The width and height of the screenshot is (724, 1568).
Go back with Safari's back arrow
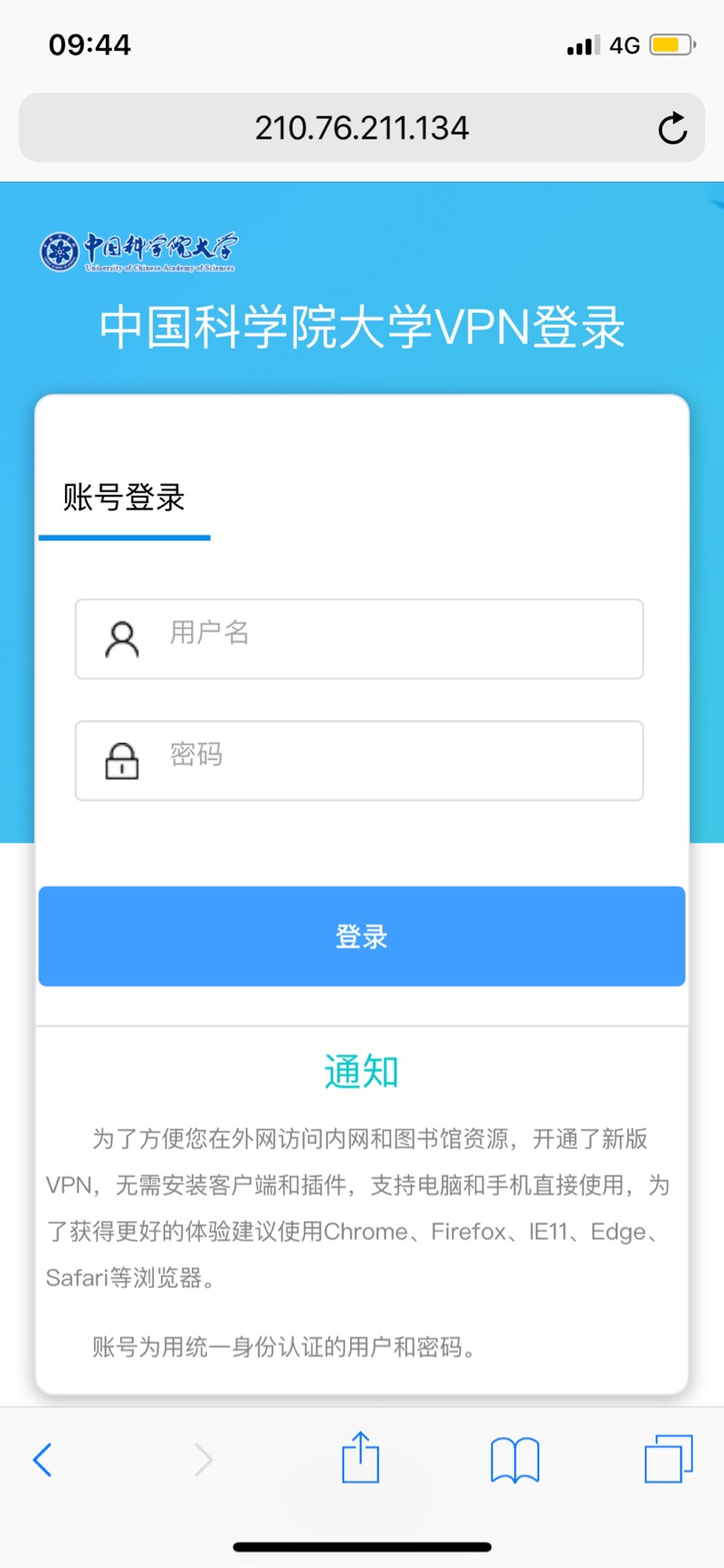click(43, 1459)
